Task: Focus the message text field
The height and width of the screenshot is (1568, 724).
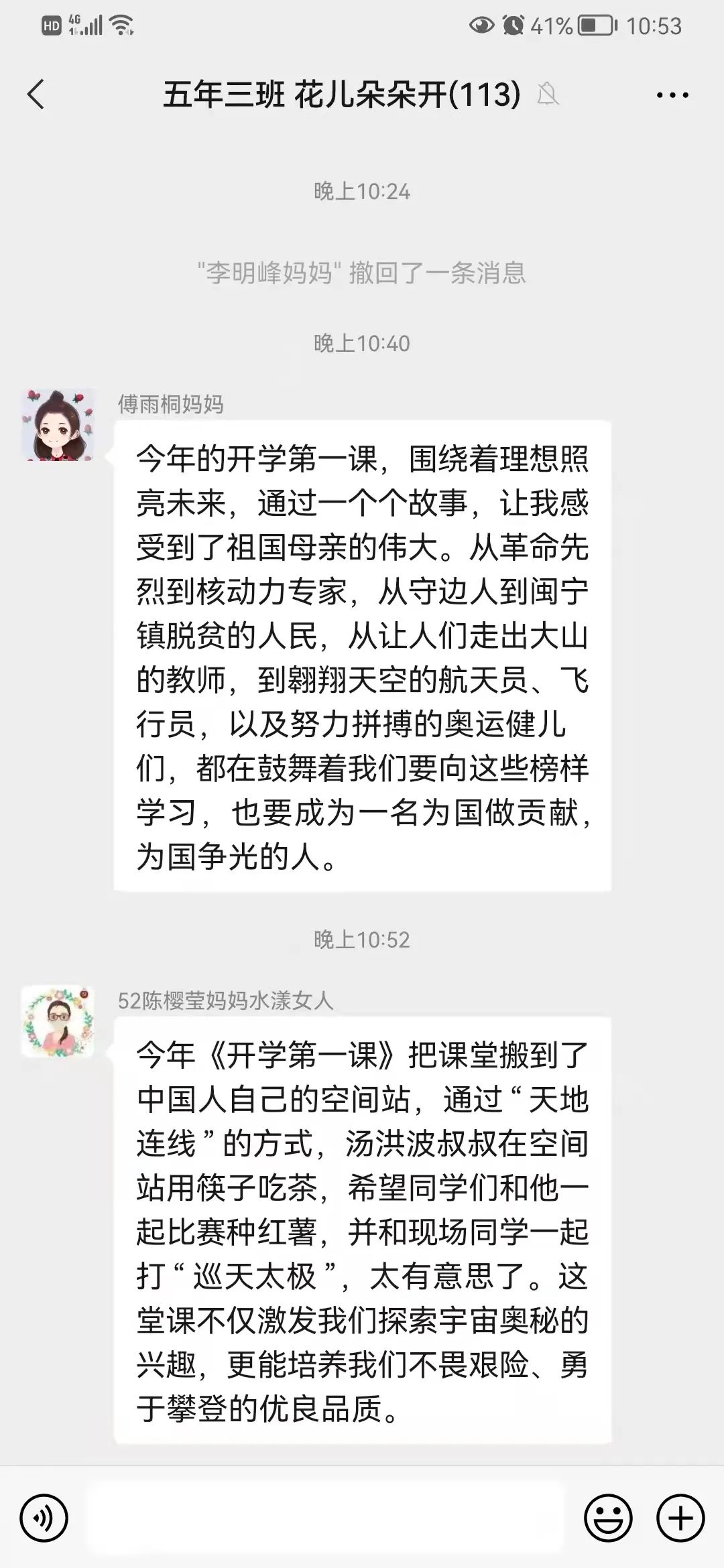Action: coord(325,1518)
